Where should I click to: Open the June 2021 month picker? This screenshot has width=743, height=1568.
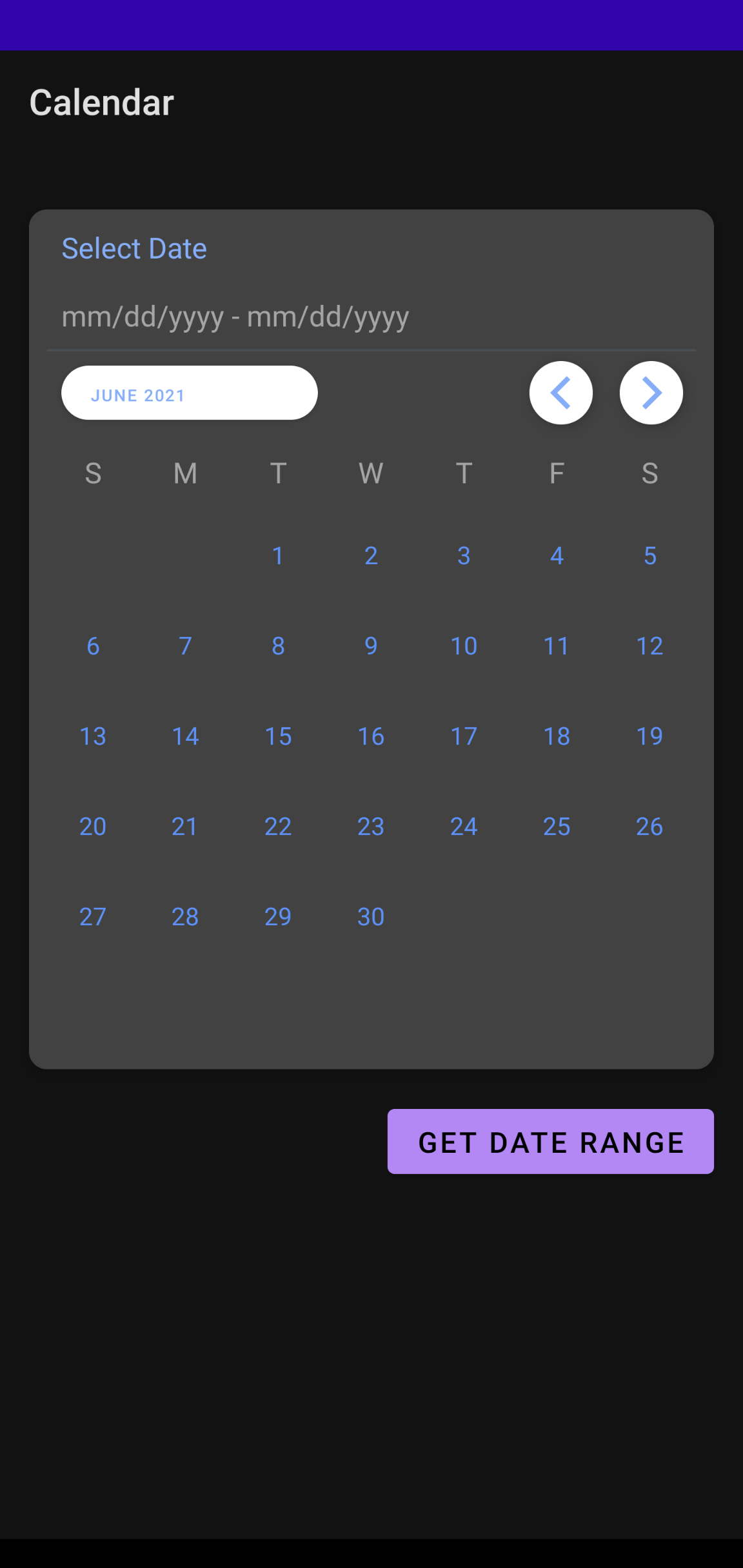coord(189,393)
